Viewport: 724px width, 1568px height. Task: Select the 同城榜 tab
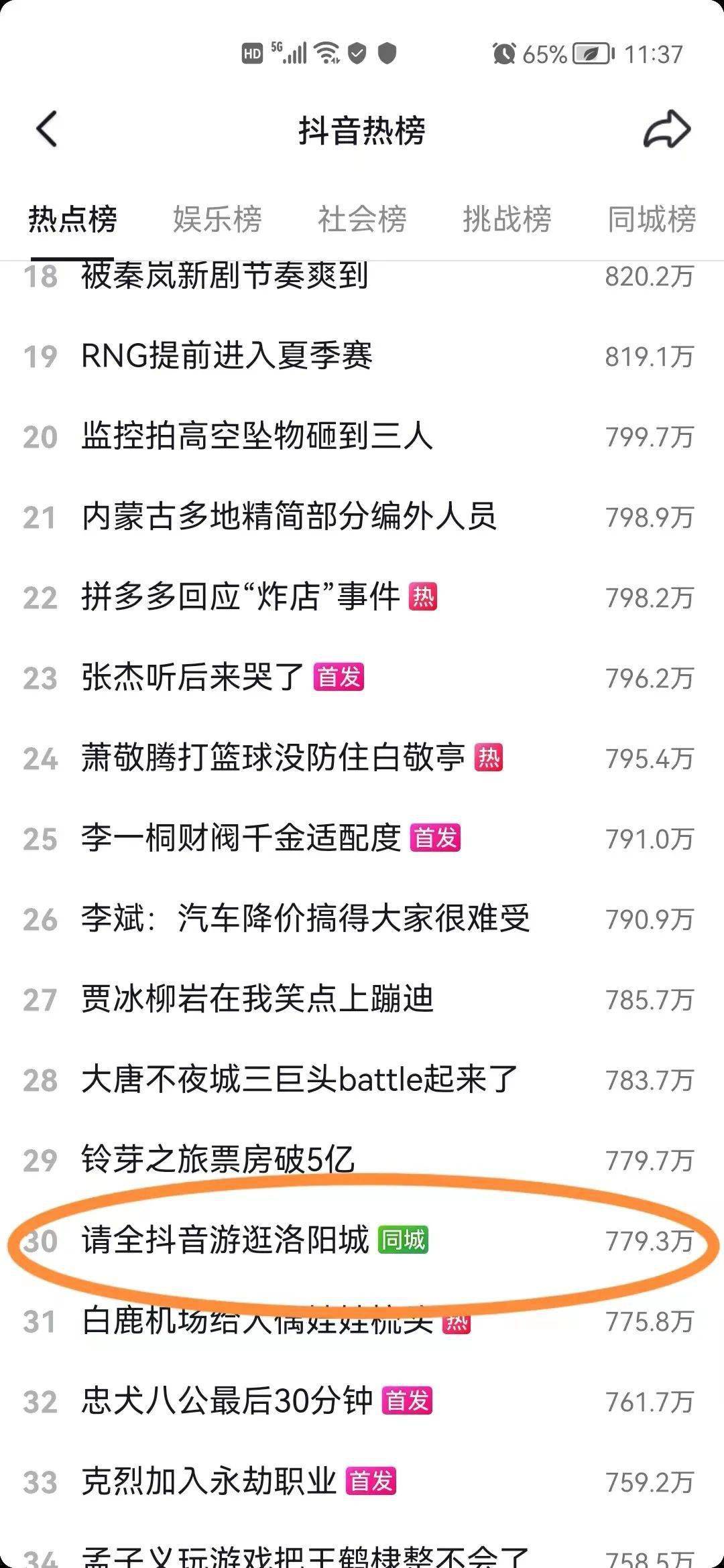point(652,219)
